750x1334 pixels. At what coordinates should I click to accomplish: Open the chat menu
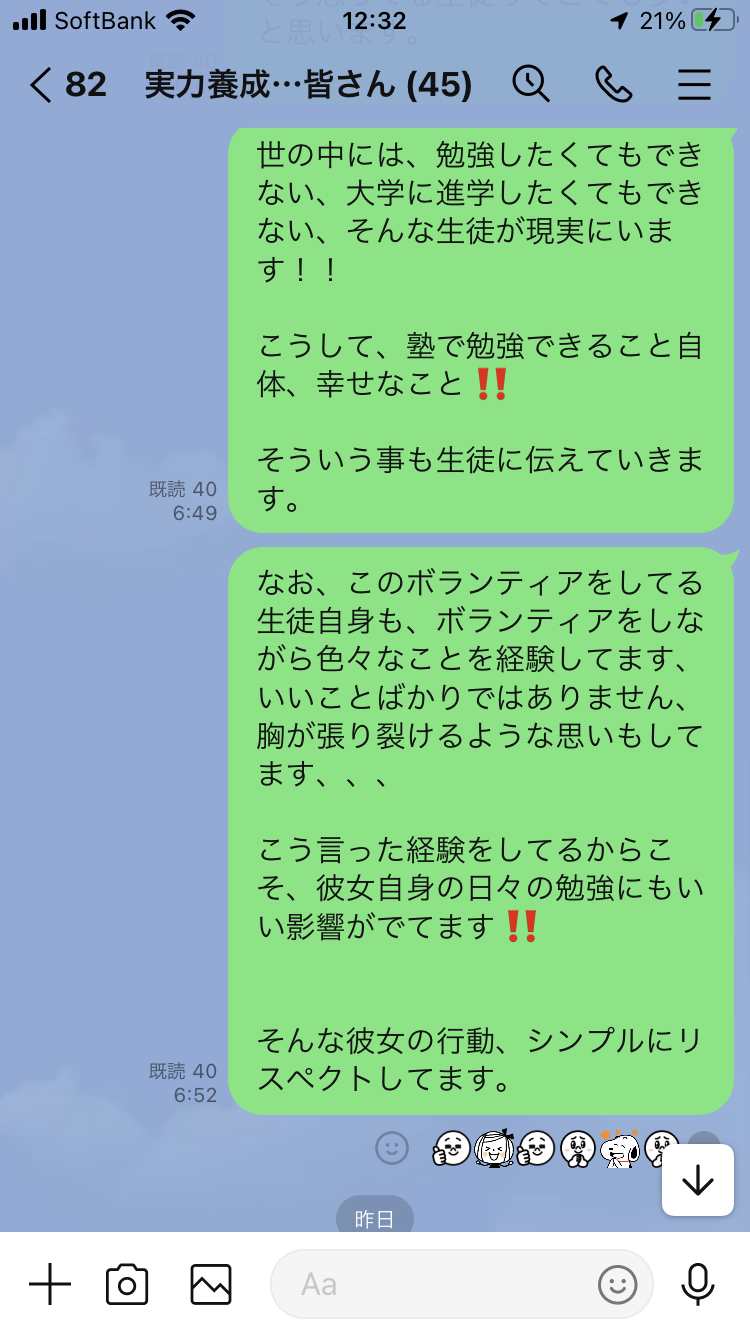click(694, 85)
